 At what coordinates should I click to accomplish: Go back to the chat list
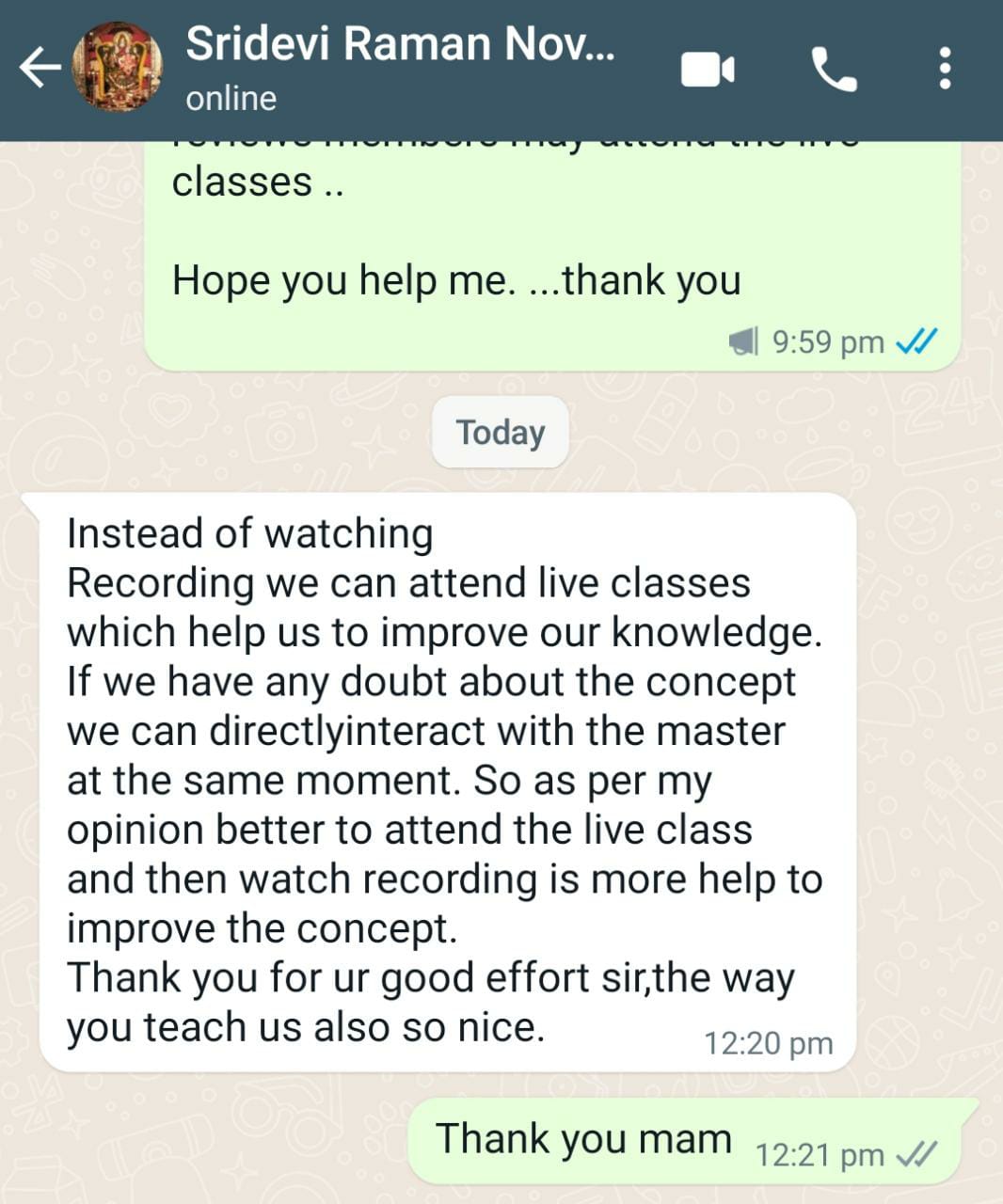click(40, 68)
